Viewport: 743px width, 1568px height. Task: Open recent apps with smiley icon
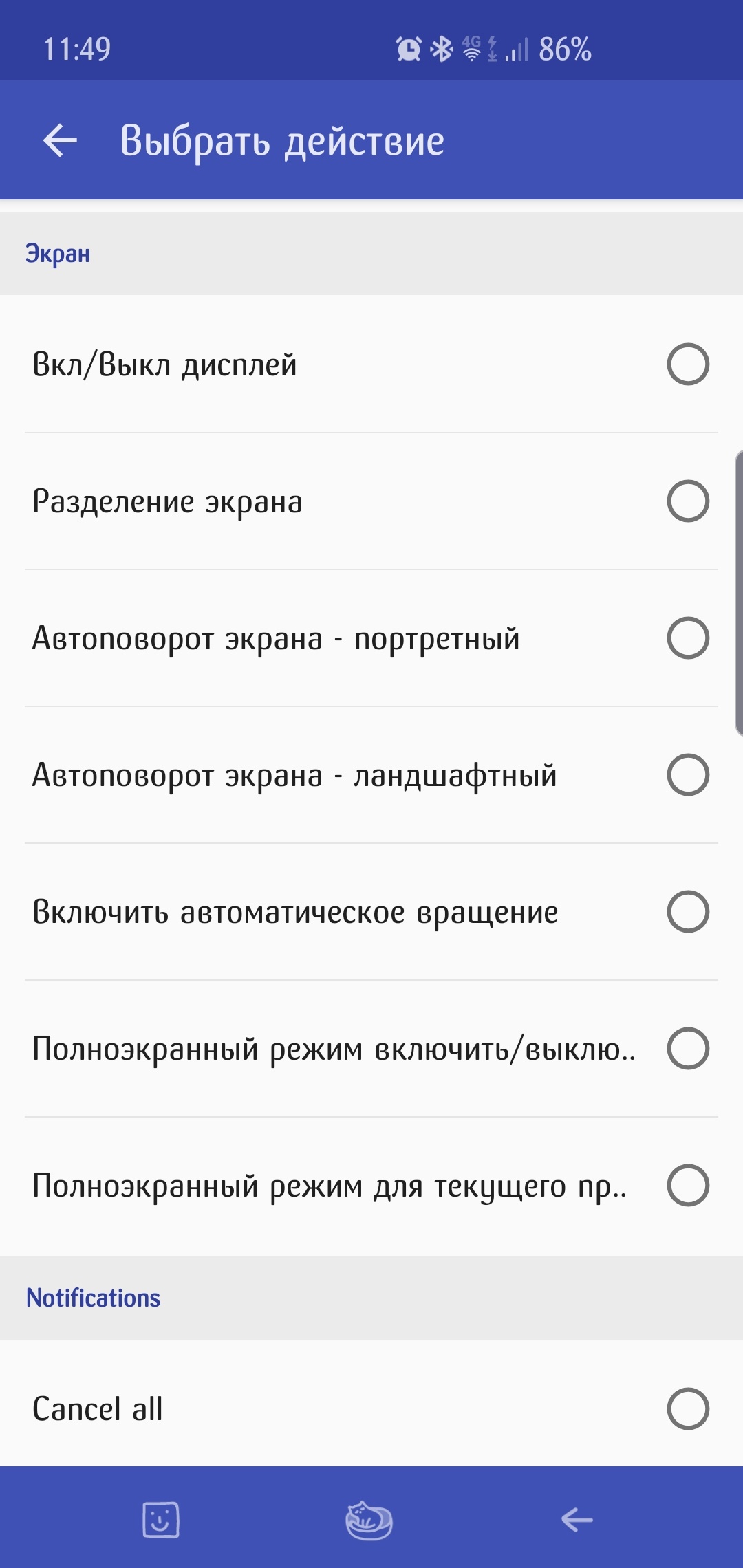tap(161, 1520)
